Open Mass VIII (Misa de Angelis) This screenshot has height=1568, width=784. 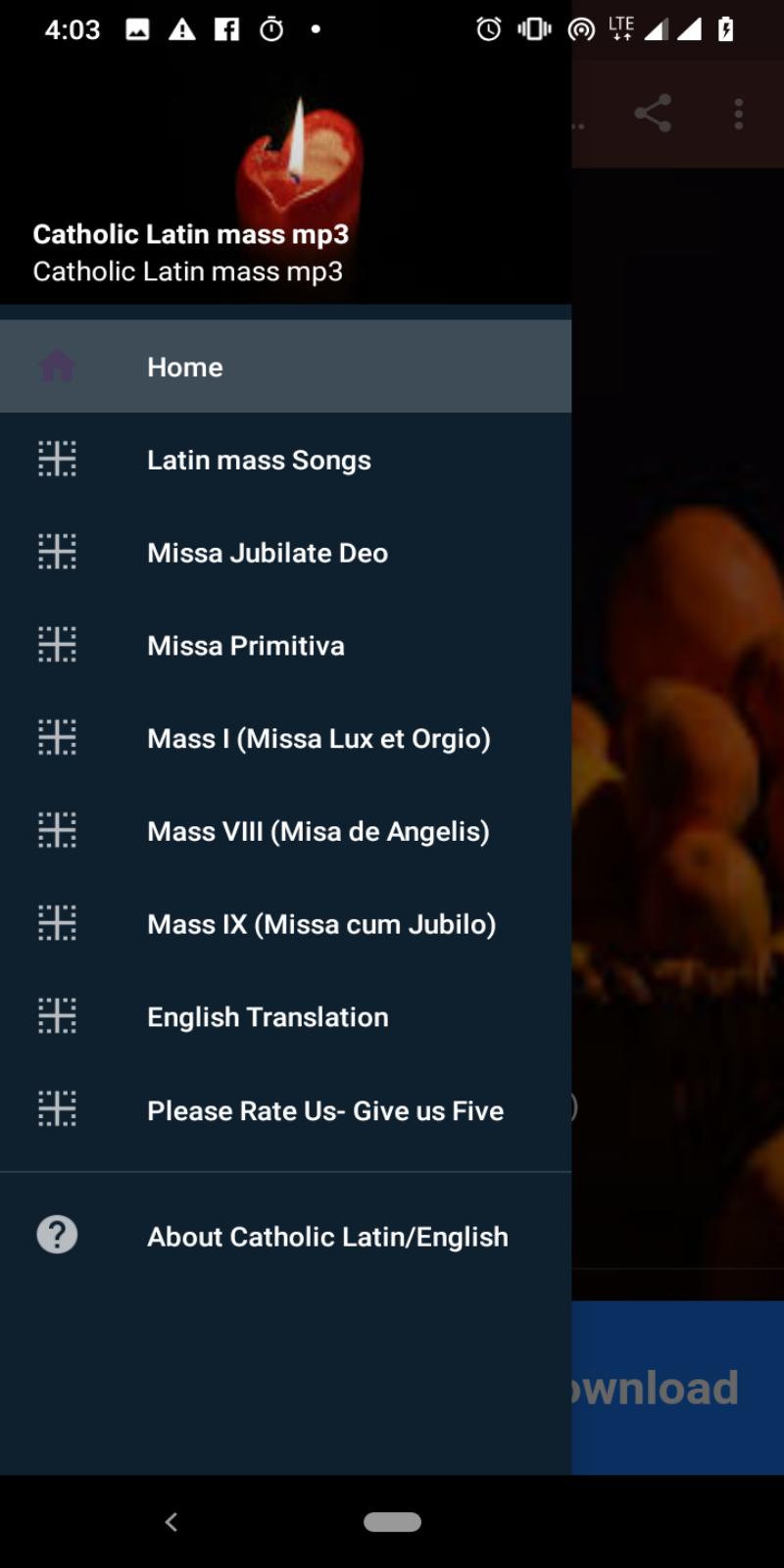285,831
